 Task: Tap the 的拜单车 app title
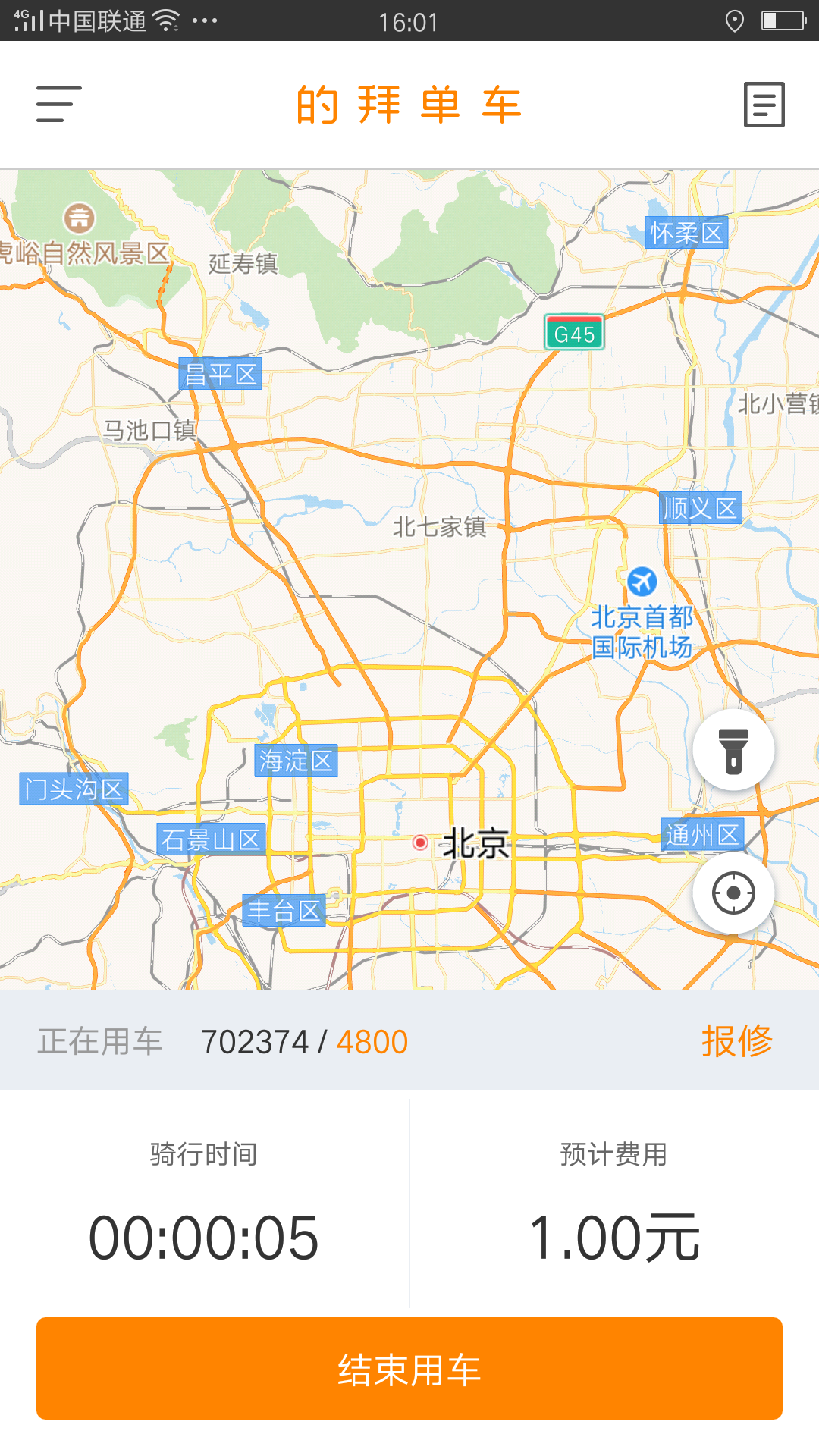(409, 104)
